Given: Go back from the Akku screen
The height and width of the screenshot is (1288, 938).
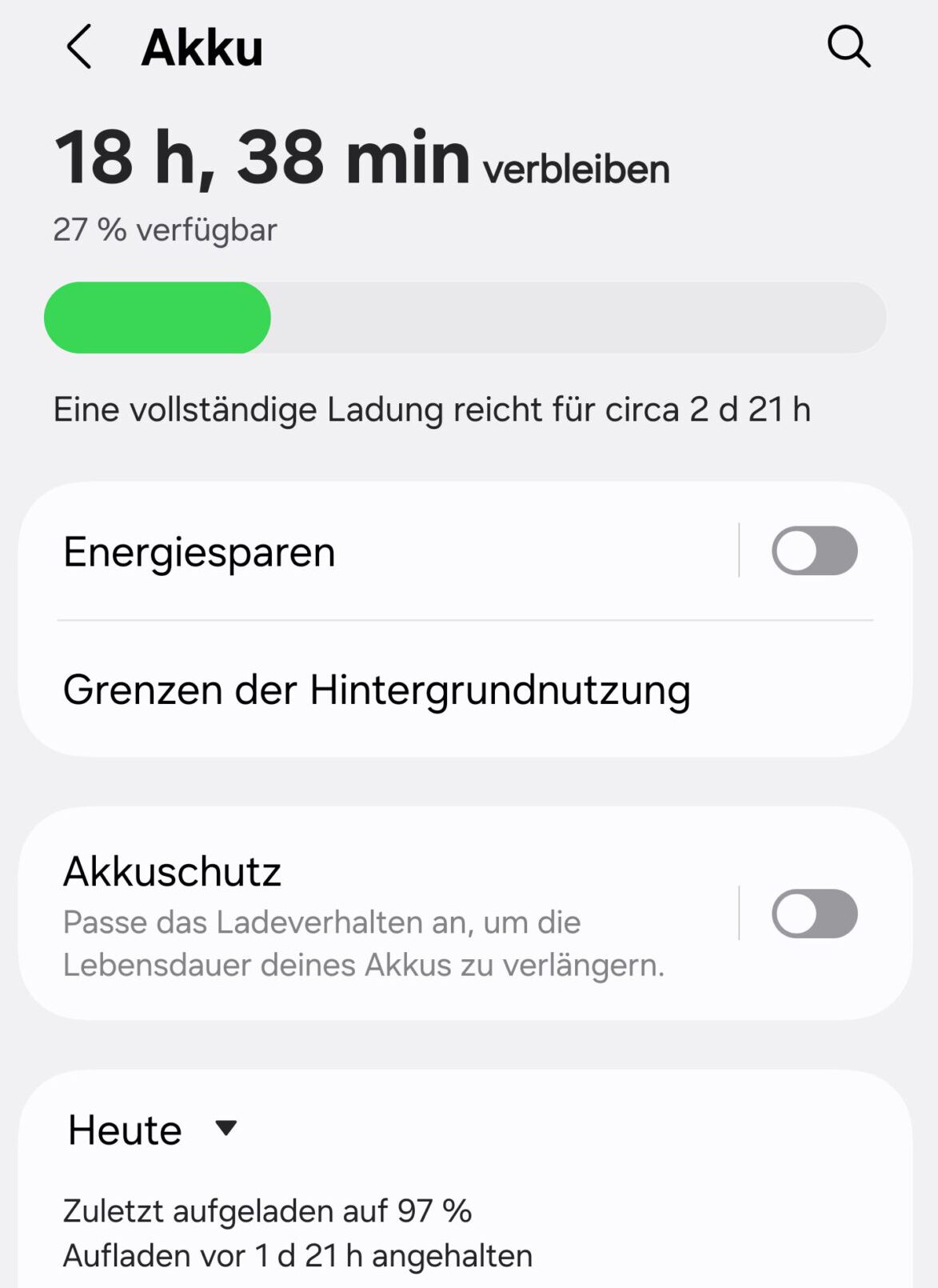Looking at the screenshot, I should (x=79, y=47).
